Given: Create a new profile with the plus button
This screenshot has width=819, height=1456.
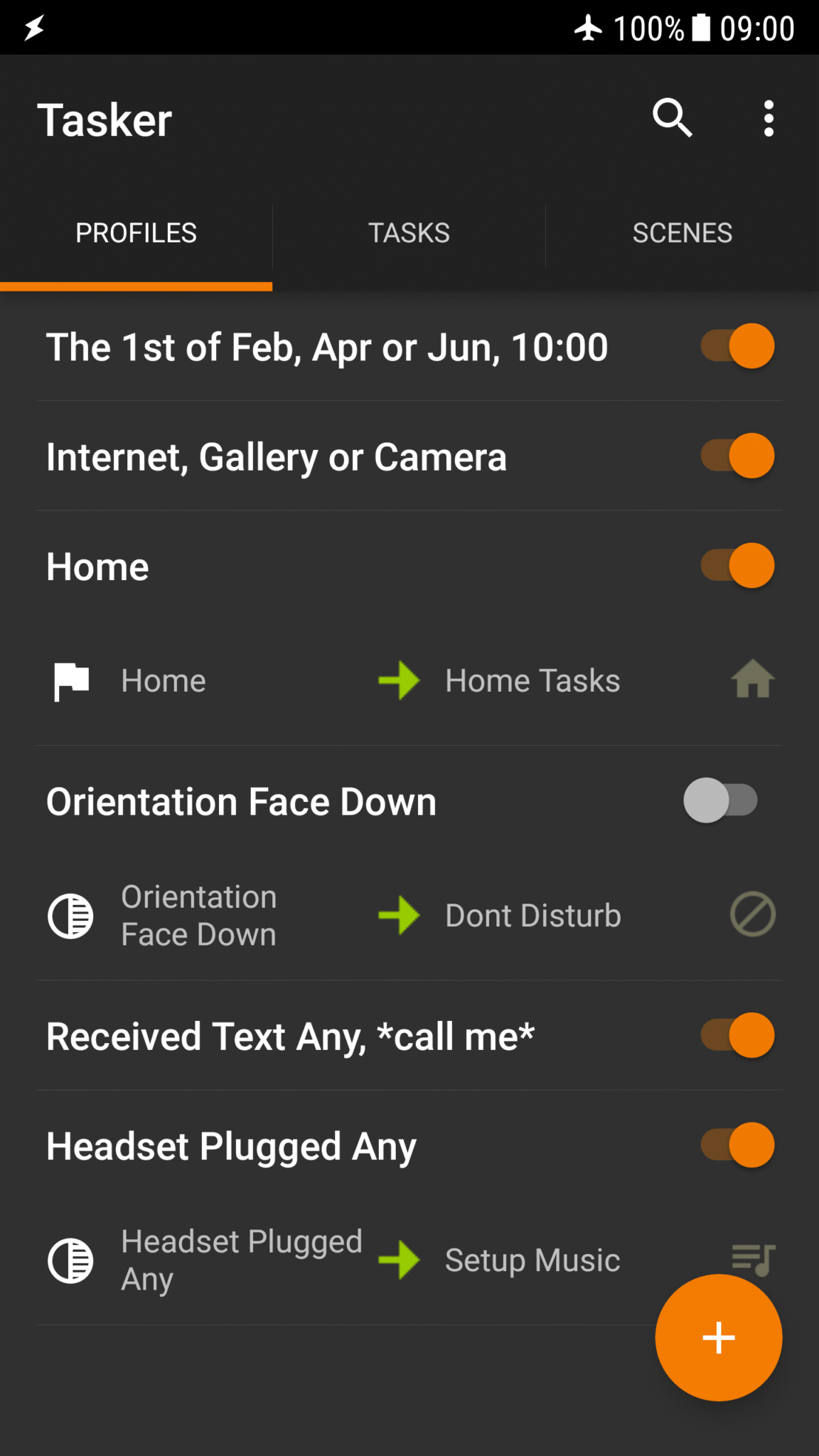Looking at the screenshot, I should coord(719,1337).
